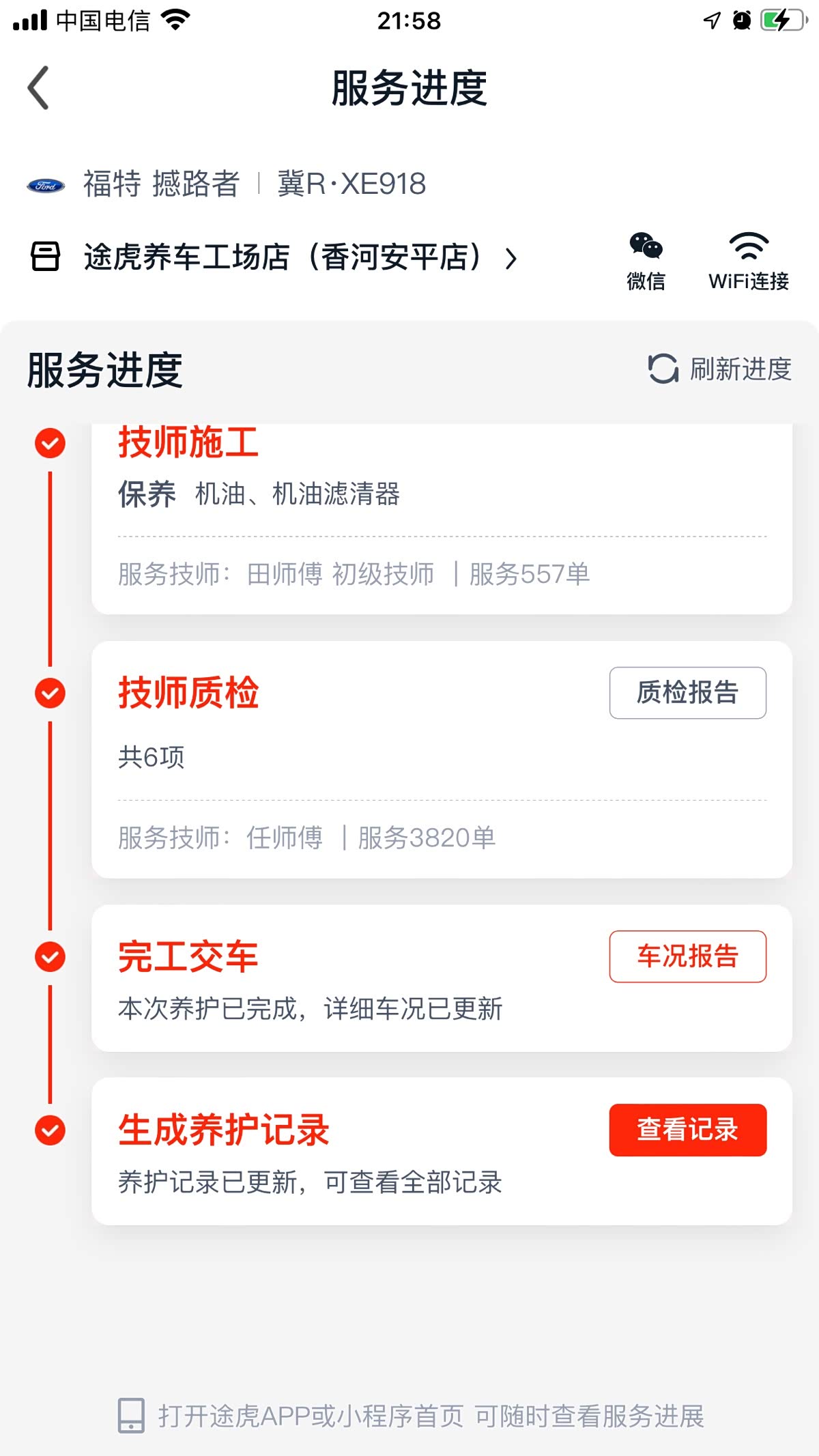Open the 车况报告 vehicle condition report
The image size is (819, 1456).
(687, 956)
